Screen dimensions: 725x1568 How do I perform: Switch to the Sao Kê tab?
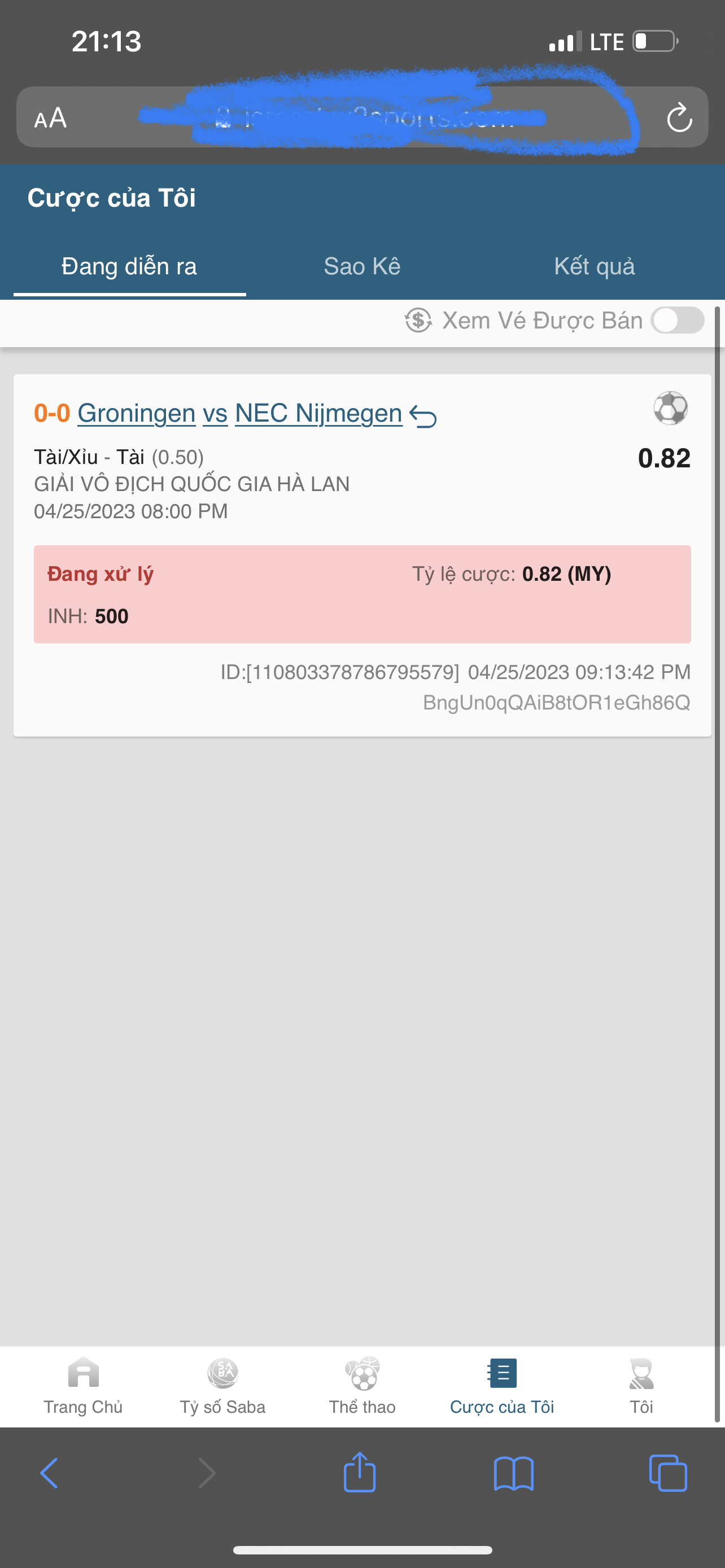click(x=361, y=266)
